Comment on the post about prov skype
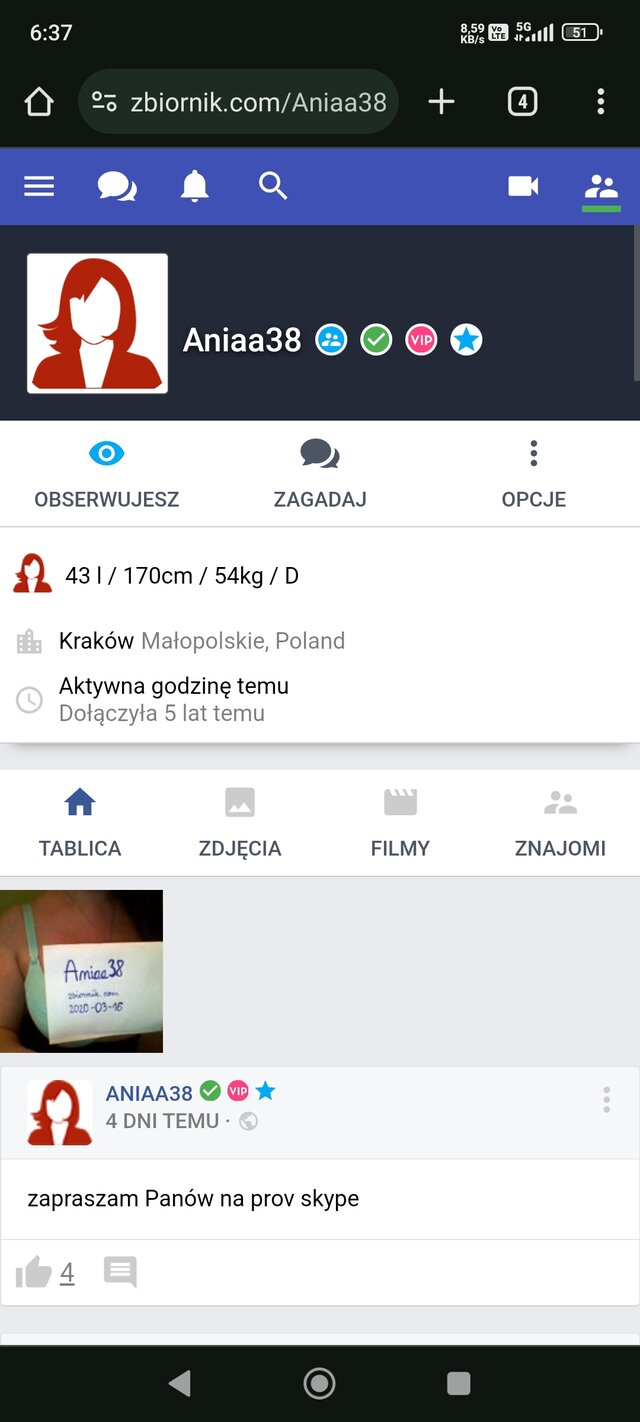 [120, 1273]
